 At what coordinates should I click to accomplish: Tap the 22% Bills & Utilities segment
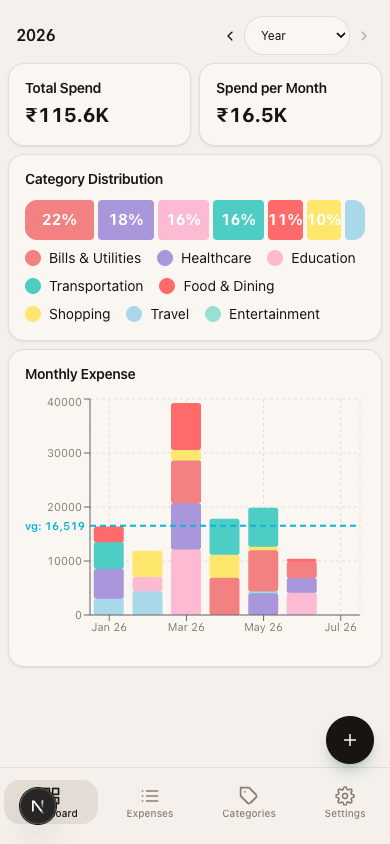coord(60,220)
